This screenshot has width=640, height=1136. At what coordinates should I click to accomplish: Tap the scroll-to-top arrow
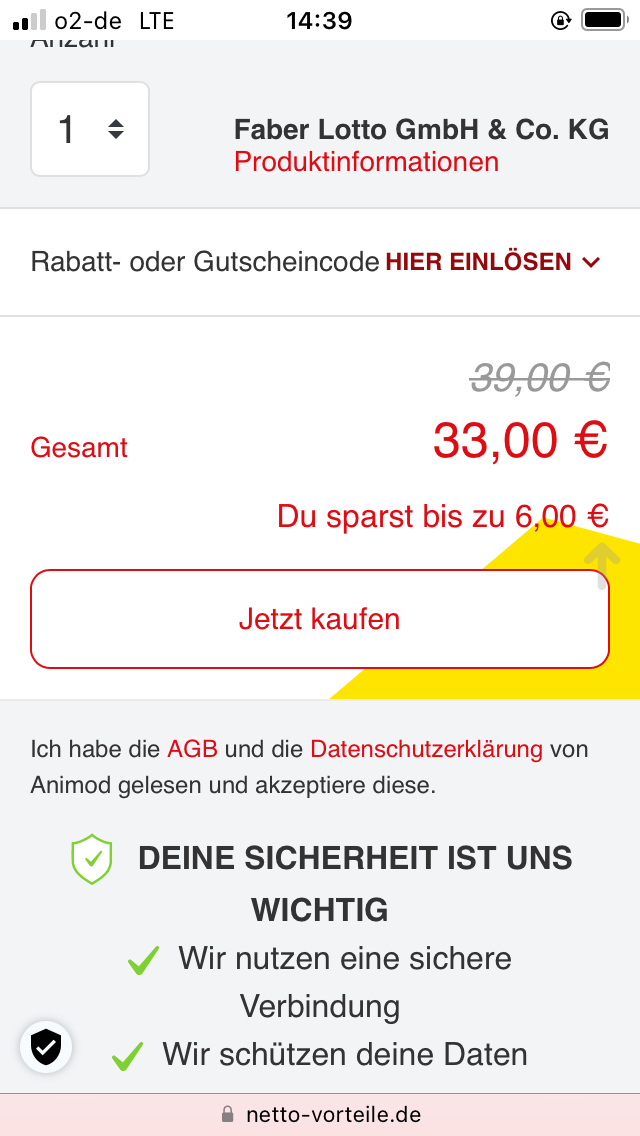[602, 566]
